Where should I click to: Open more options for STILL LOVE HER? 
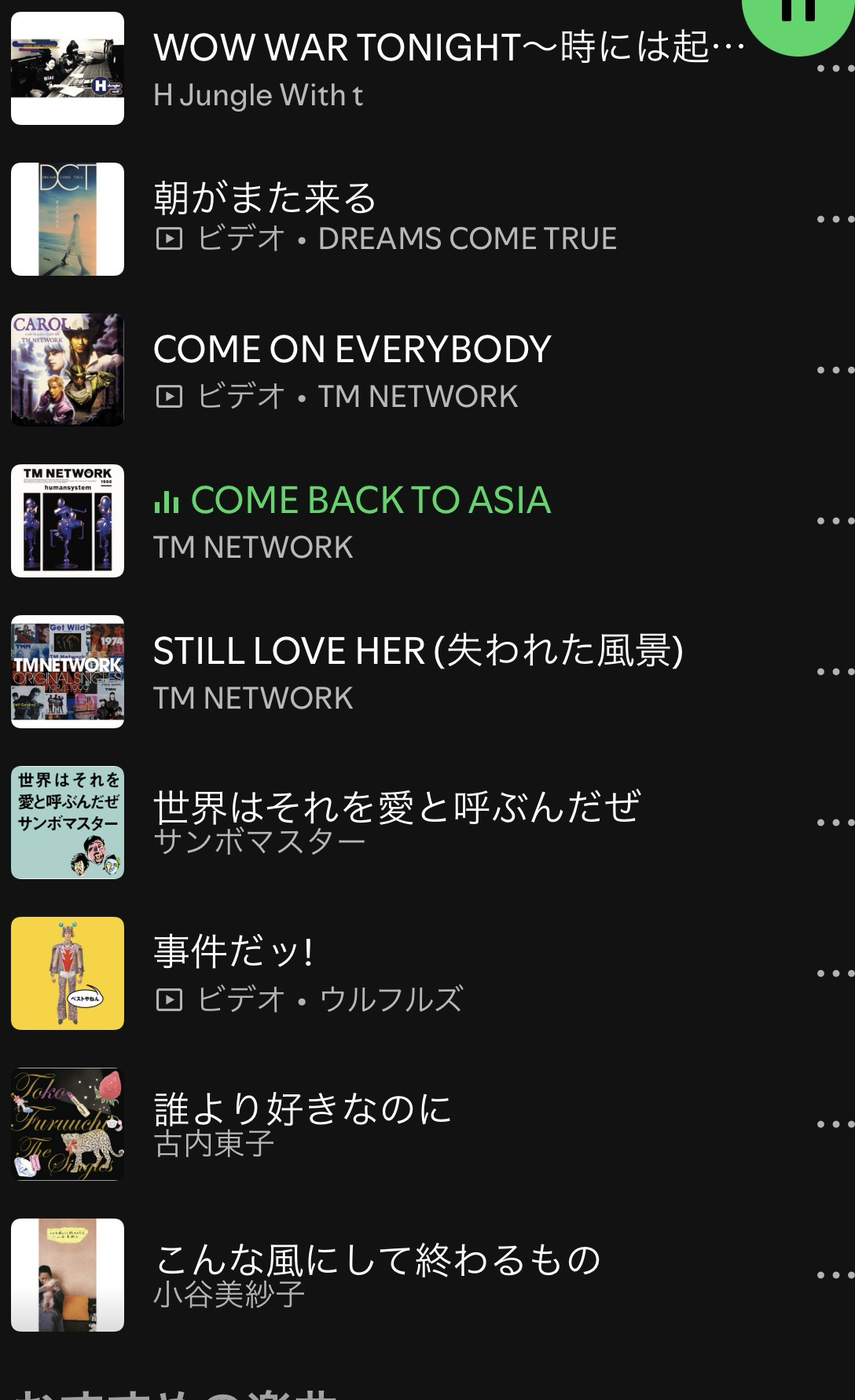[835, 672]
